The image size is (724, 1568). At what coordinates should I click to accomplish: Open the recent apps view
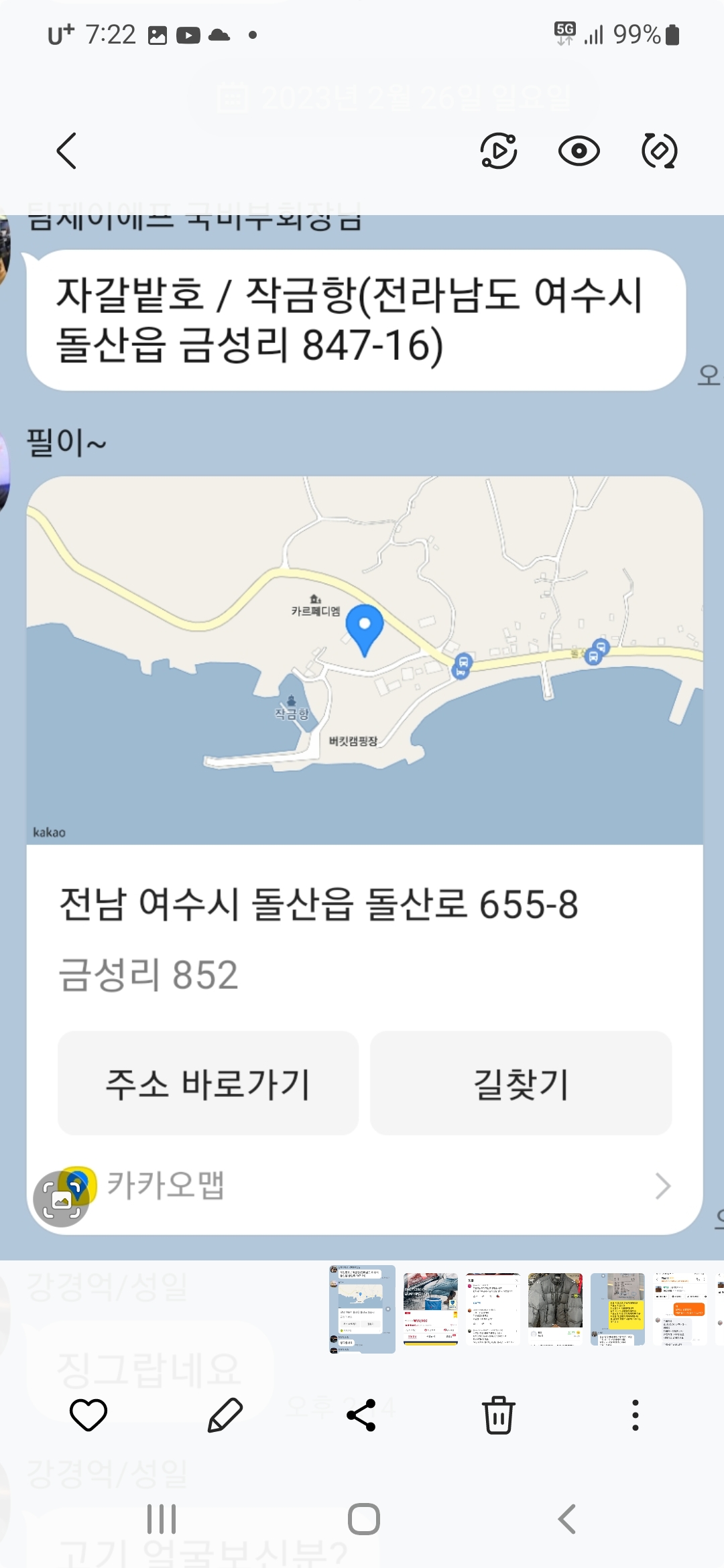click(x=162, y=1519)
